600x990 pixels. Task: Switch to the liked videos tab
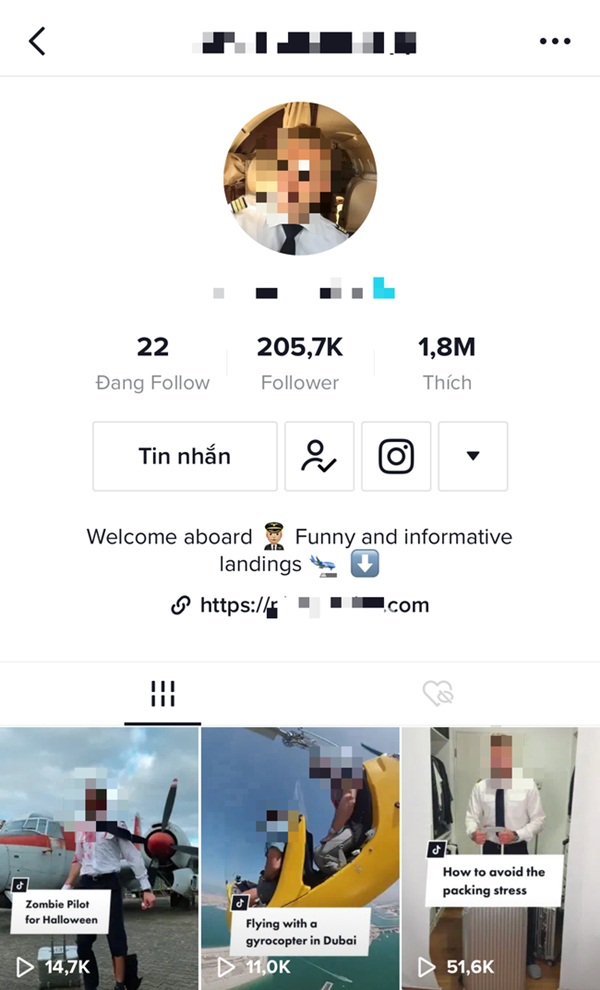tap(438, 694)
